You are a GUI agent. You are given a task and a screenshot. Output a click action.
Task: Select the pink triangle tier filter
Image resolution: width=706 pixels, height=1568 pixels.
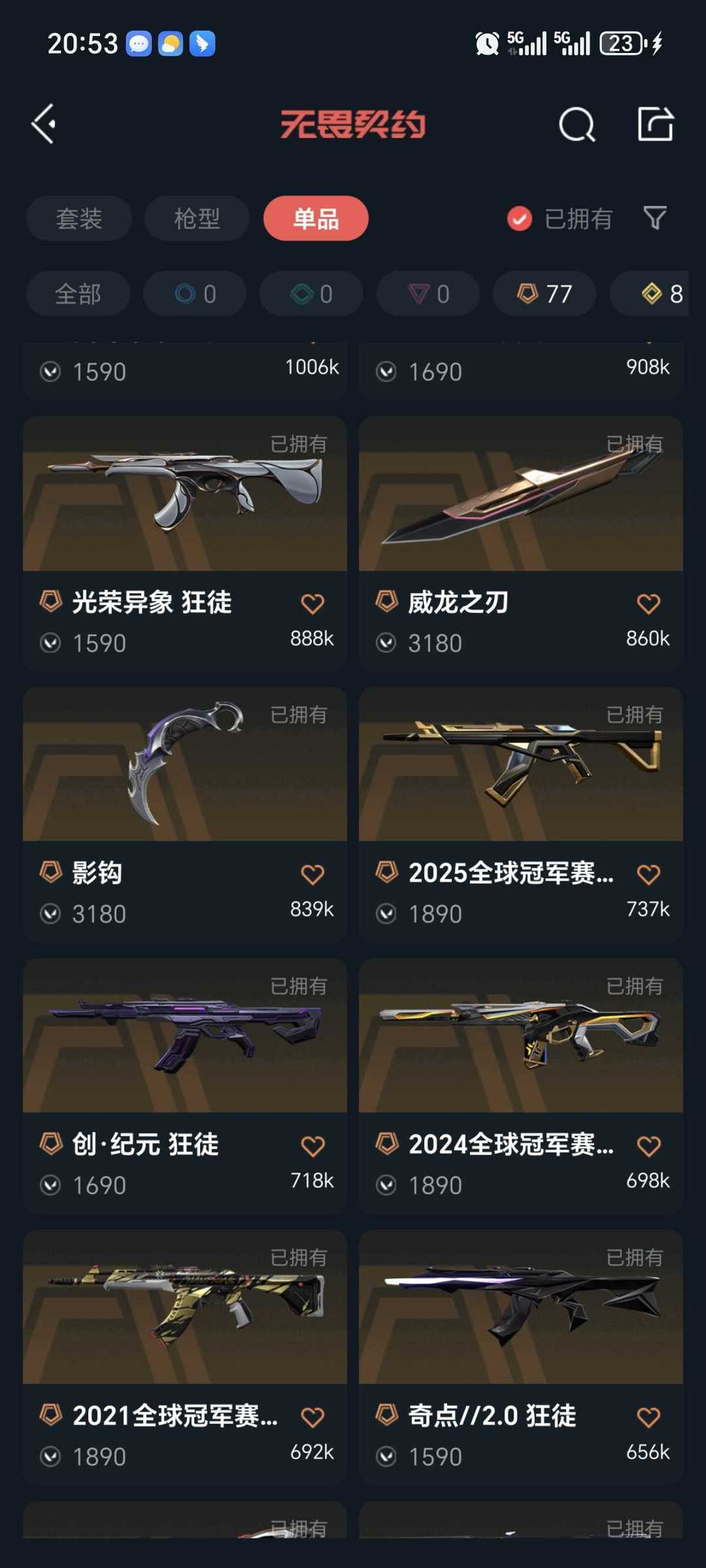click(427, 294)
